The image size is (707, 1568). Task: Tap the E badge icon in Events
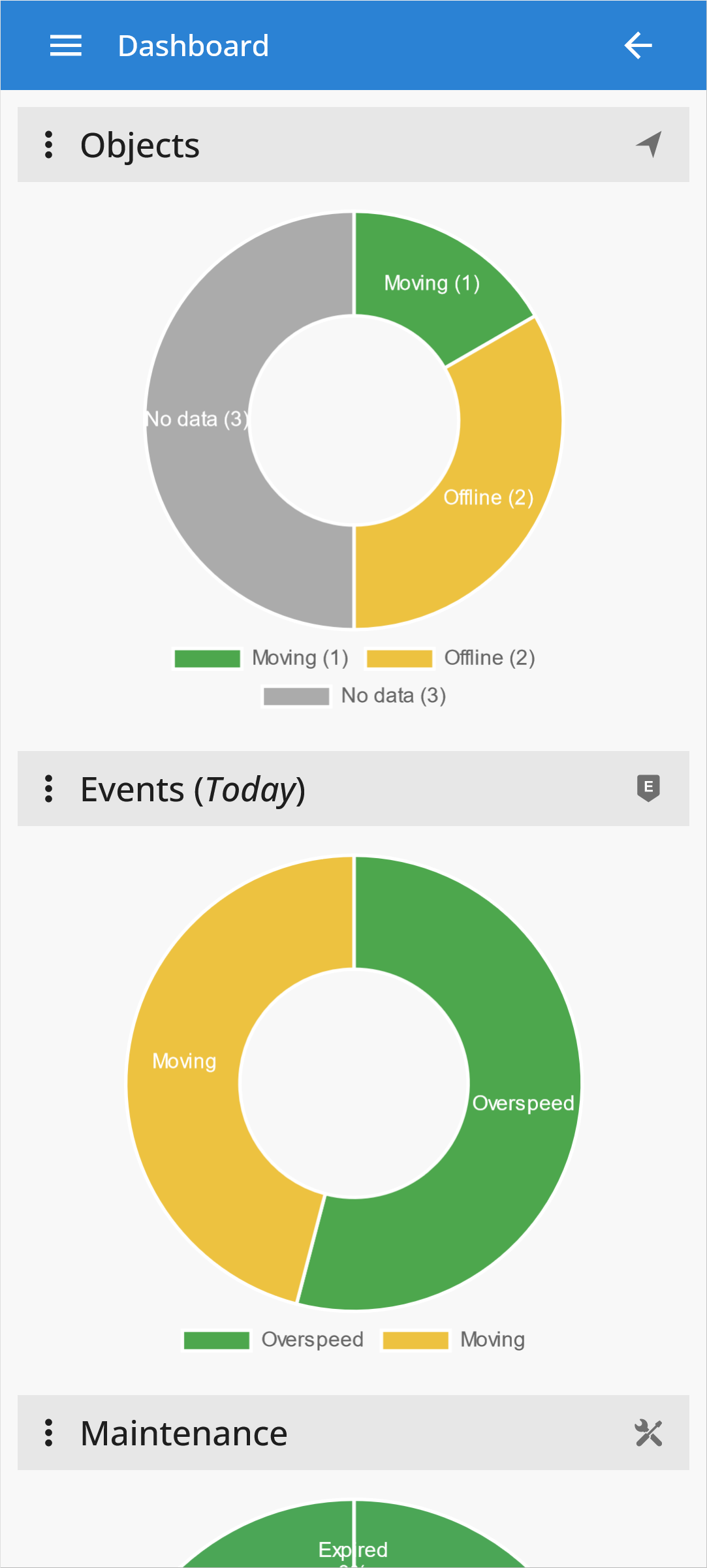point(648,788)
